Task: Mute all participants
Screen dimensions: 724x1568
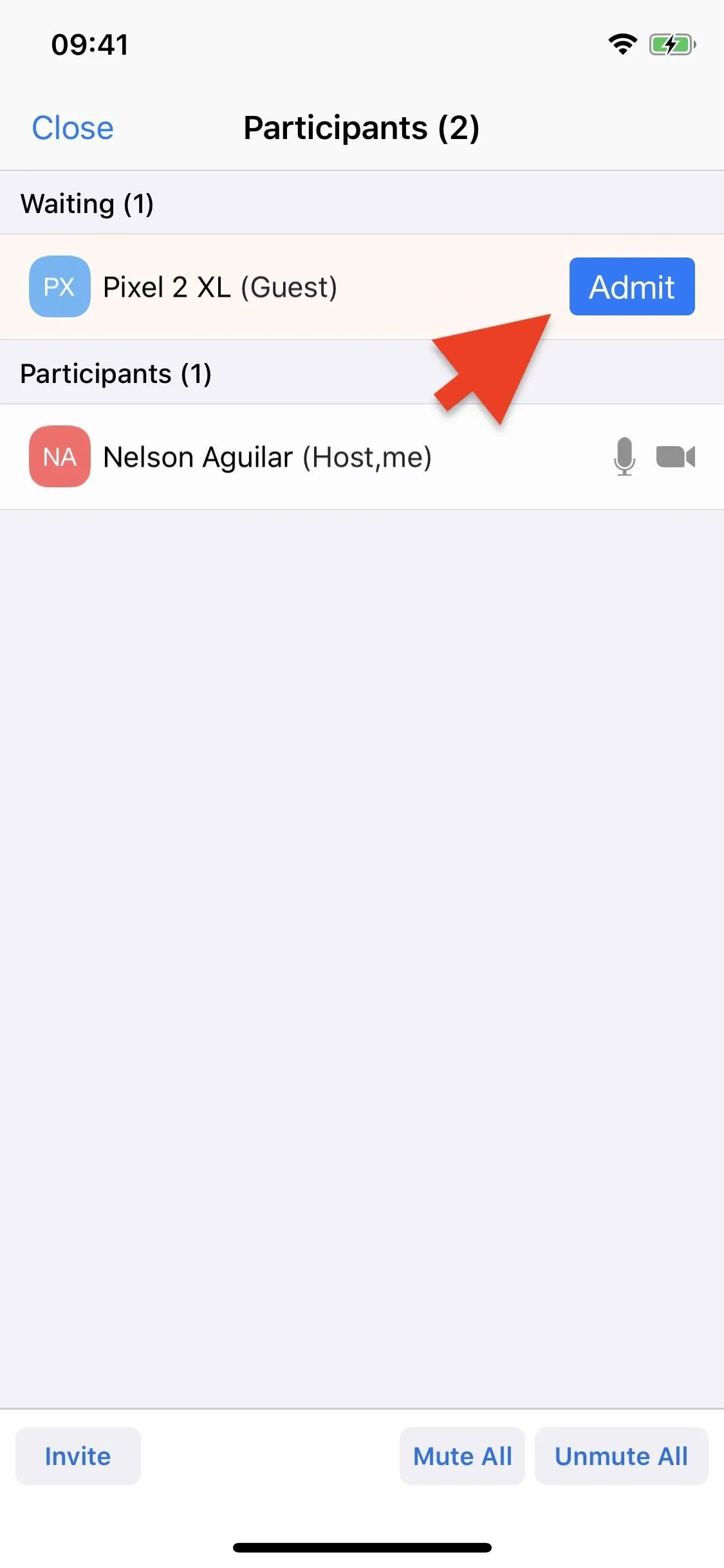Action: [462, 1456]
